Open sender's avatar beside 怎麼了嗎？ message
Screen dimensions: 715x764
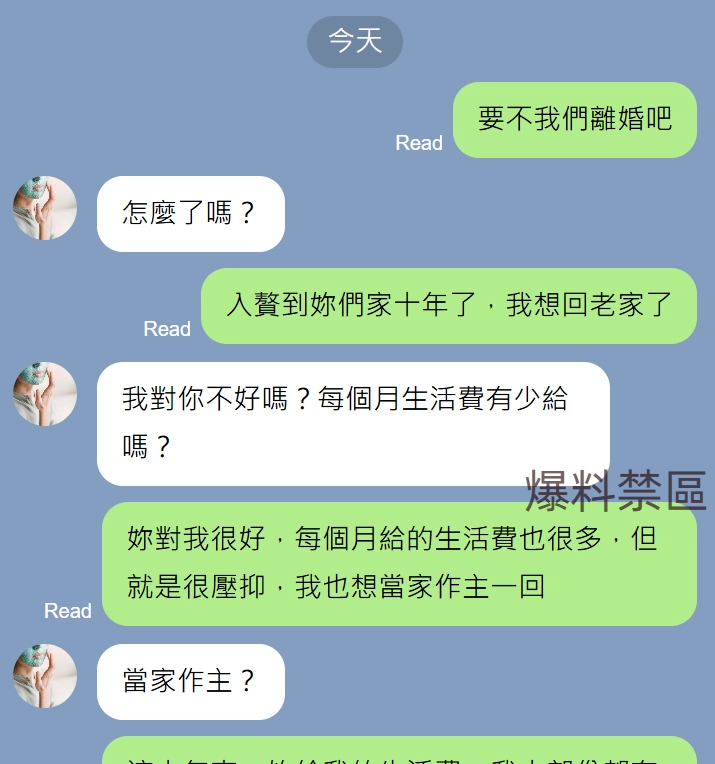[45, 208]
